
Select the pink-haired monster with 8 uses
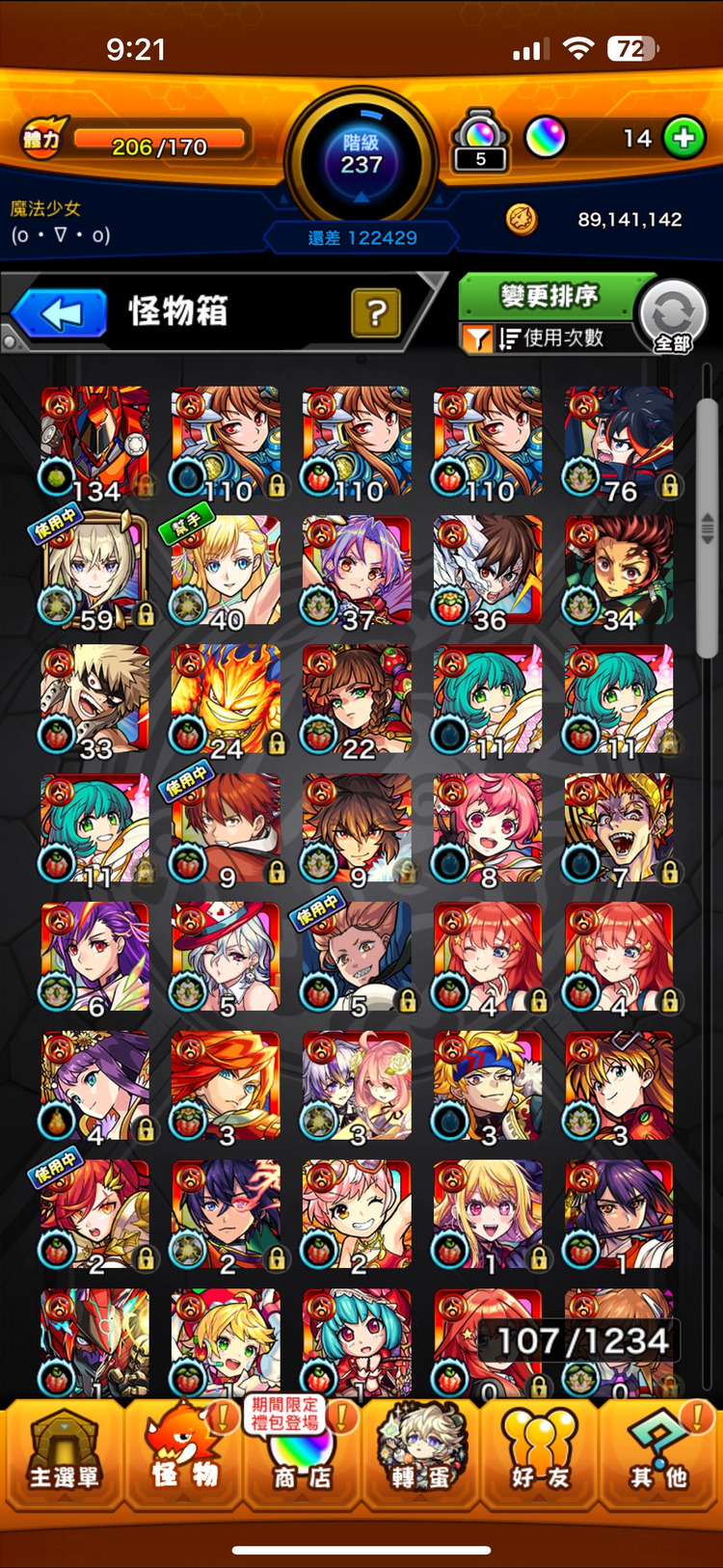coord(488,828)
